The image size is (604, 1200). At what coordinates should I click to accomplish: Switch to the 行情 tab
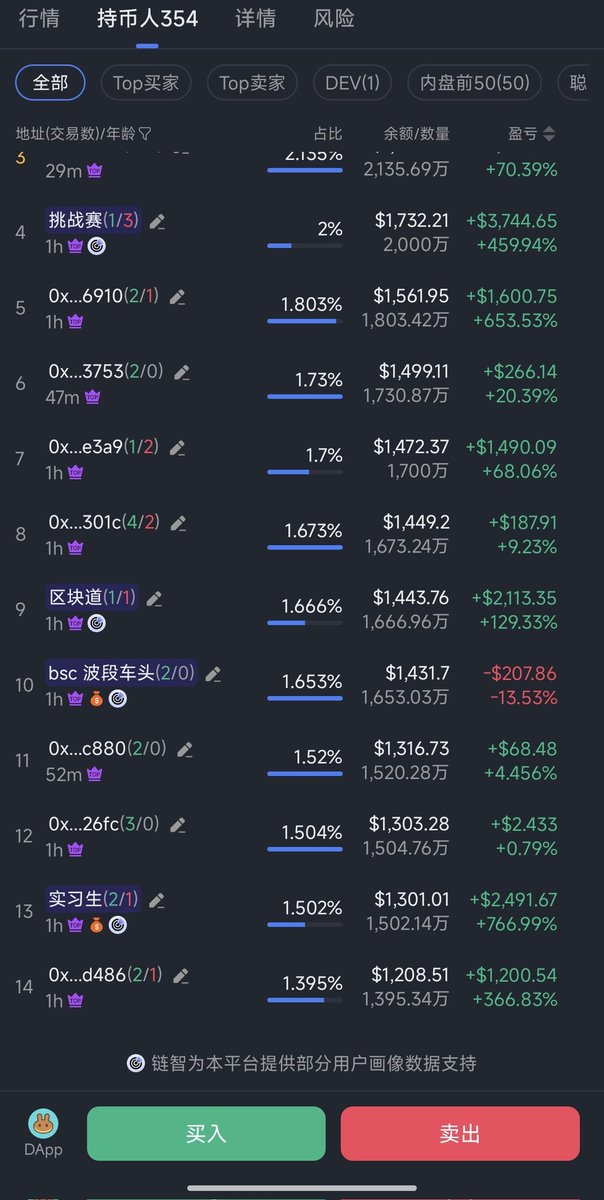point(39,18)
